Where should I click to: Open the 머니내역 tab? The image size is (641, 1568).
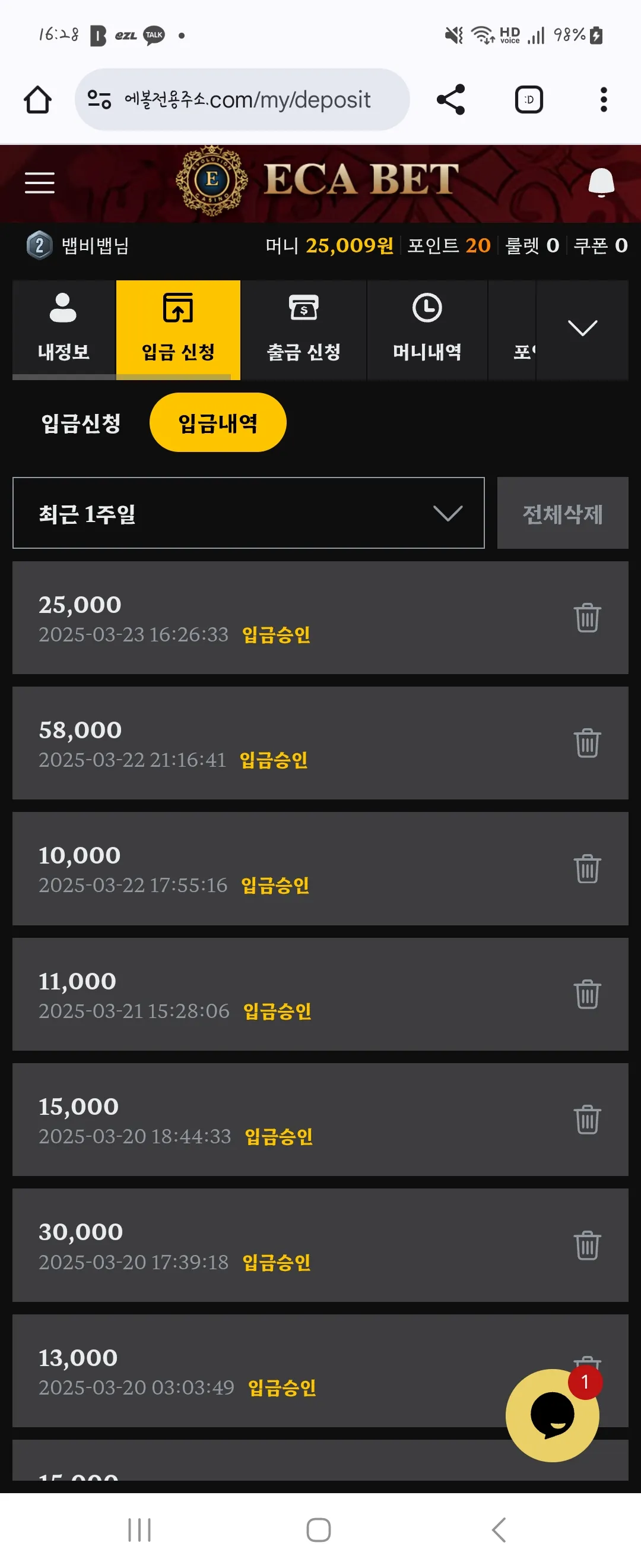coord(427,329)
